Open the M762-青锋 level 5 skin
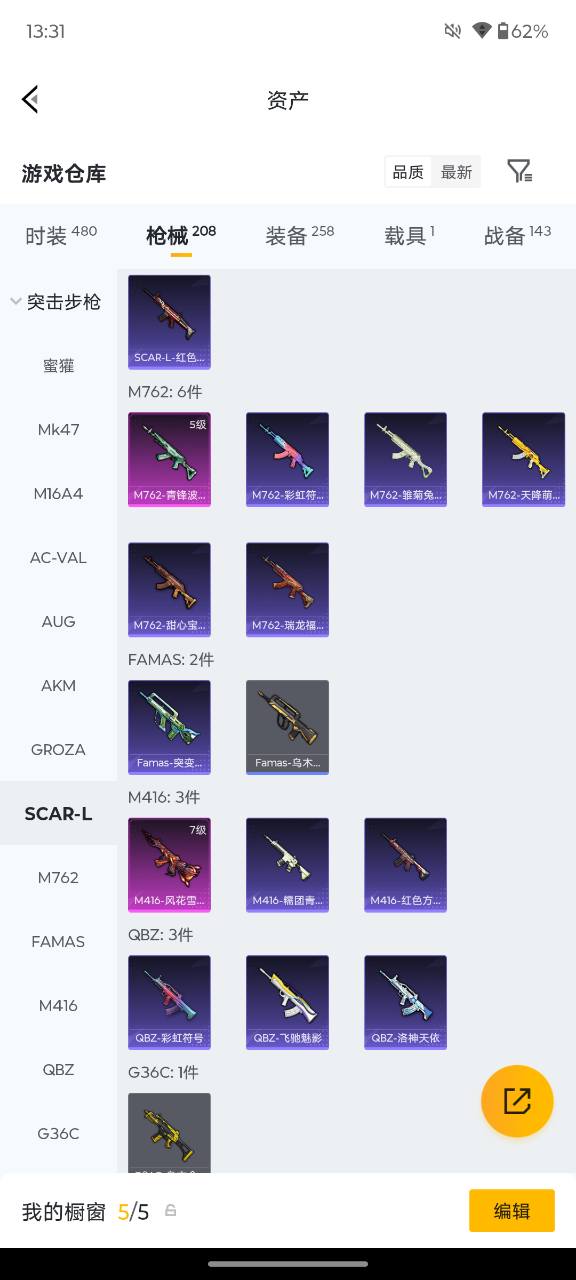576x1280 pixels. pyautogui.click(x=169, y=459)
